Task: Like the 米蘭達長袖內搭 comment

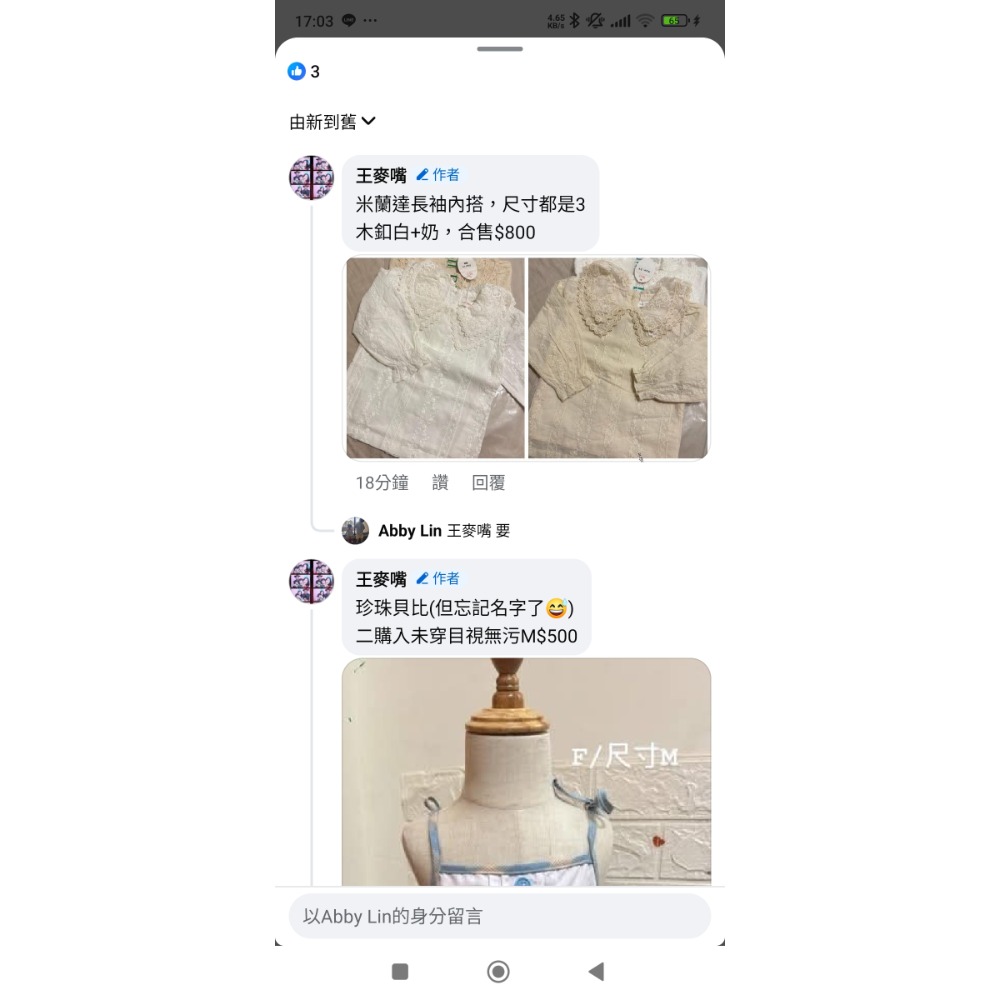Action: [x=440, y=483]
